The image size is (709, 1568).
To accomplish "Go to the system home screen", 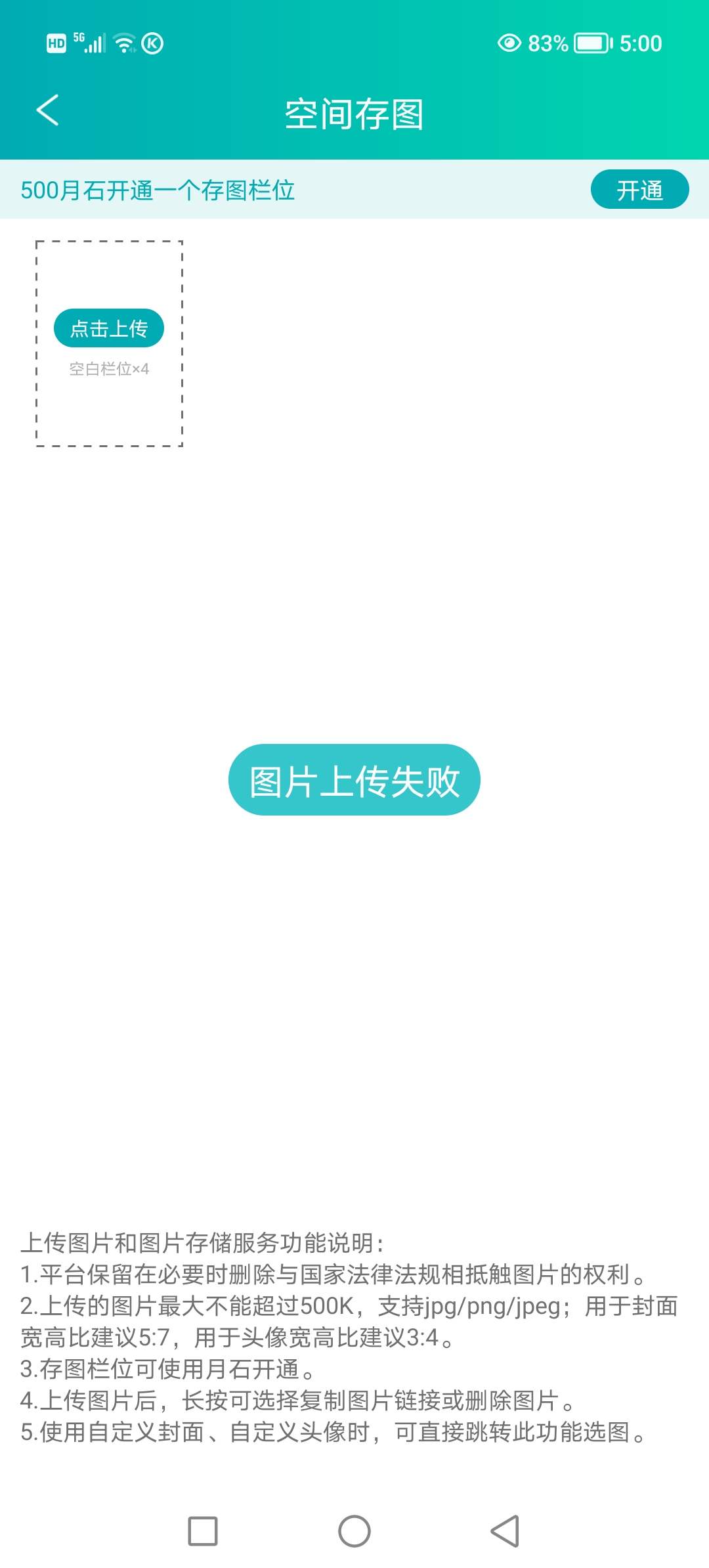I will click(x=354, y=1531).
